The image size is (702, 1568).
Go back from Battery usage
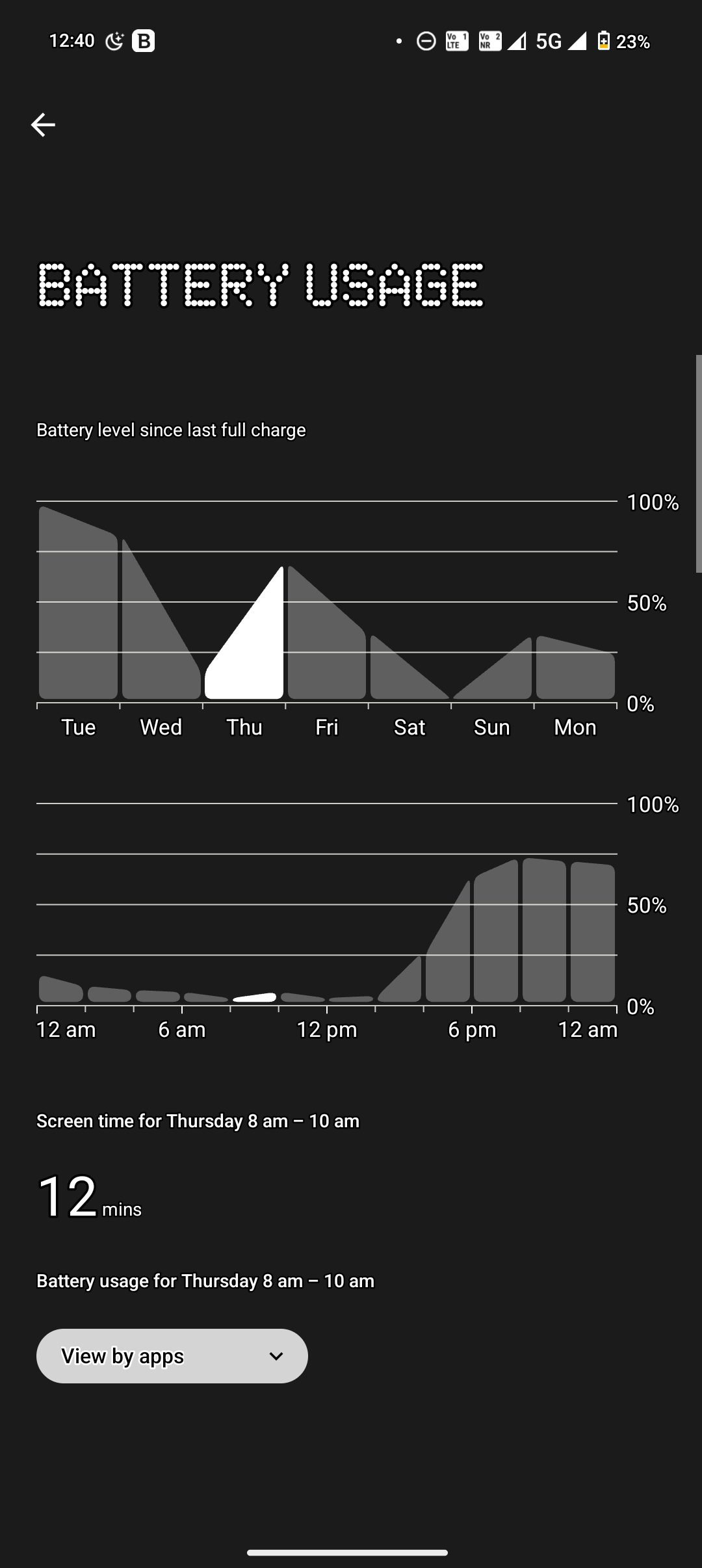(x=43, y=125)
